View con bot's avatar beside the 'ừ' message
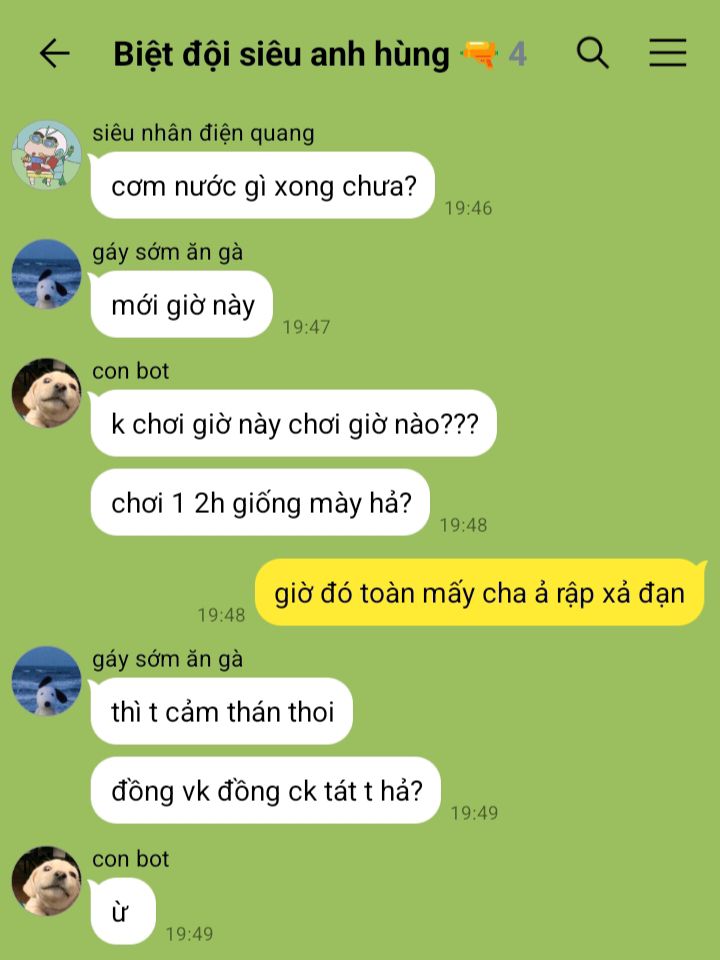 click(x=47, y=881)
